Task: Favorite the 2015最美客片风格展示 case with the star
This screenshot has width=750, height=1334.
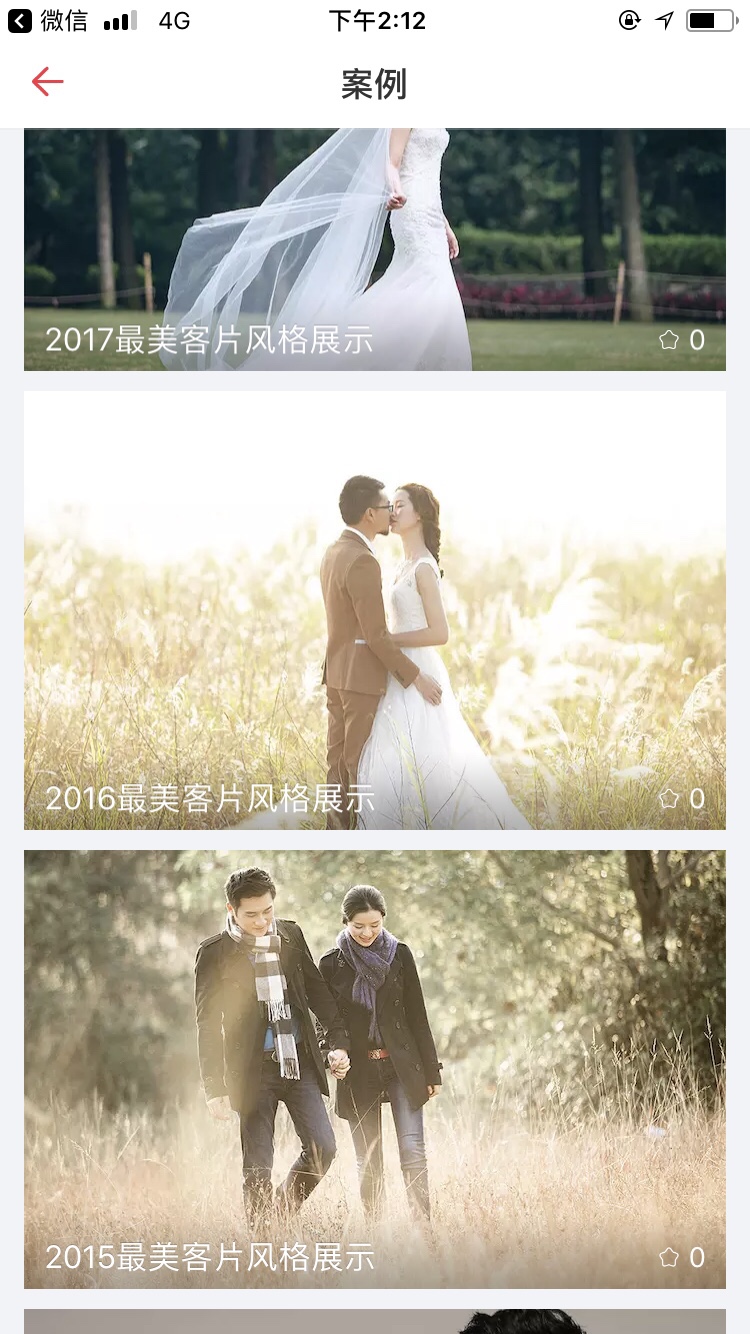Action: pos(669,1257)
